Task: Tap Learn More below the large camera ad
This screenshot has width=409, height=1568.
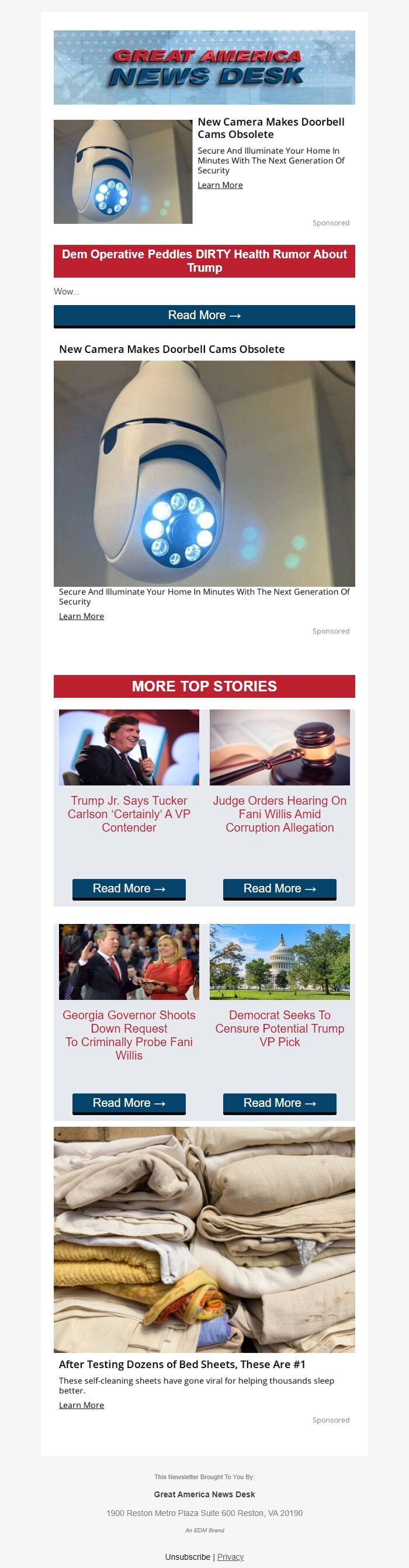Action: (82, 616)
